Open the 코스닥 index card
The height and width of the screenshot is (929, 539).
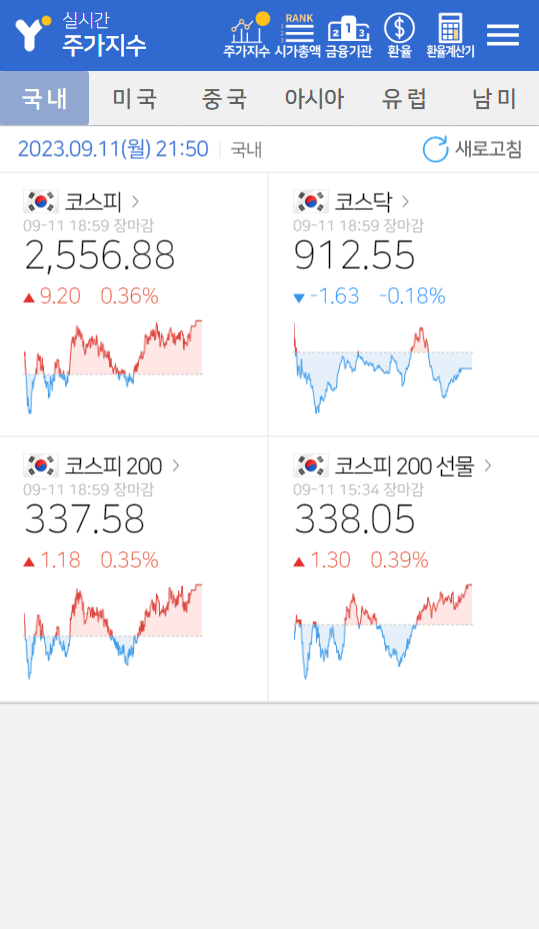pos(404,305)
